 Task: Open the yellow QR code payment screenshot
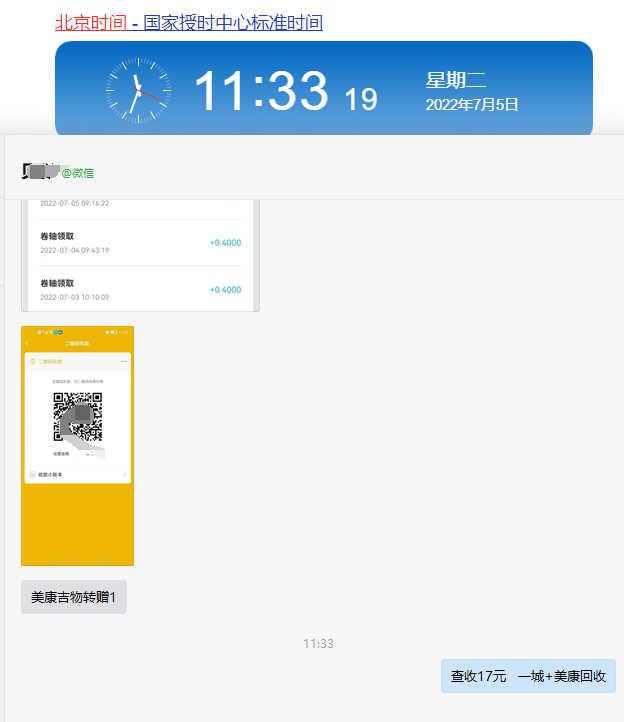coord(77,445)
